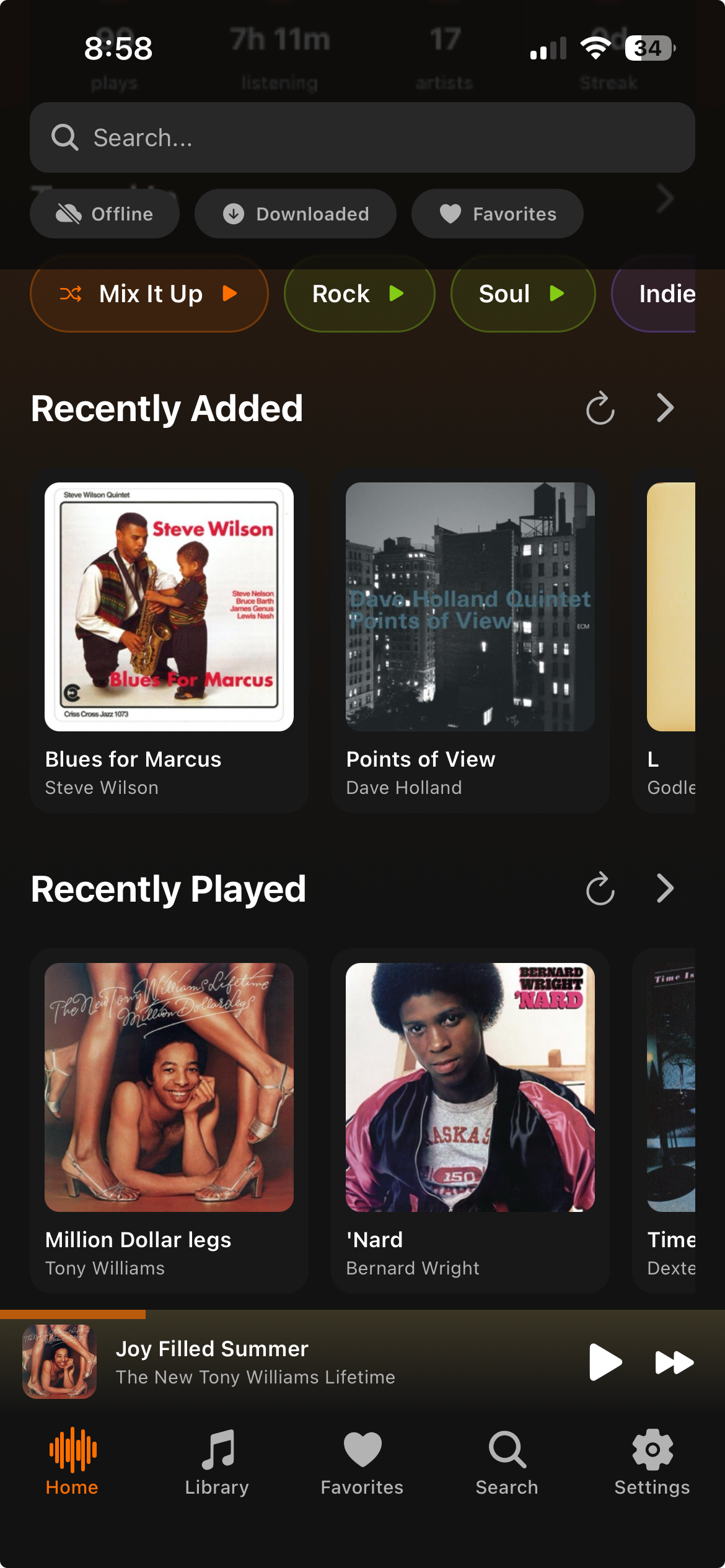725x1568 pixels.
Task: Open the 'Nard album by Bernard Wright
Action: (470, 1121)
